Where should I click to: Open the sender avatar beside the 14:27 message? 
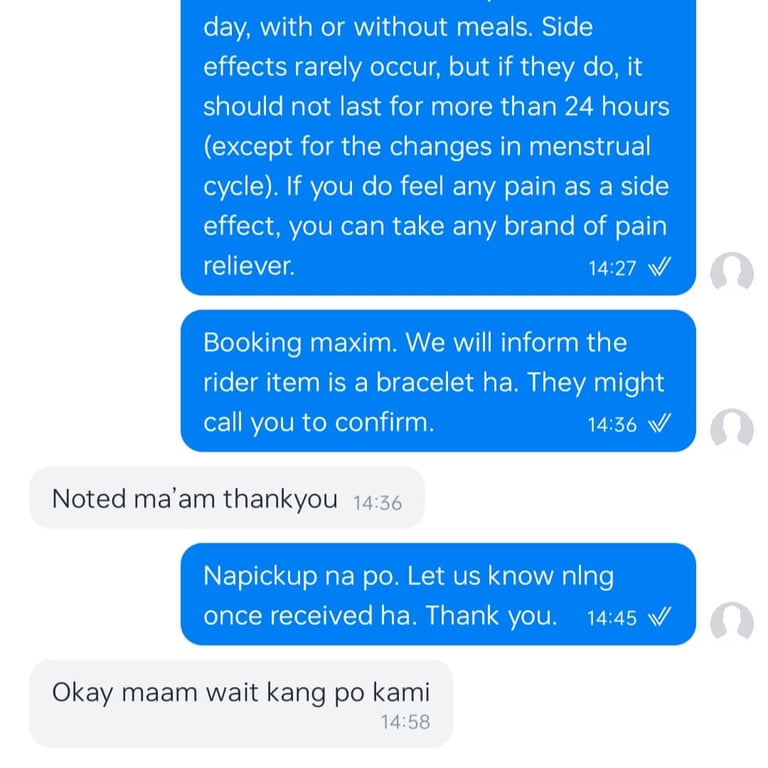[731, 272]
